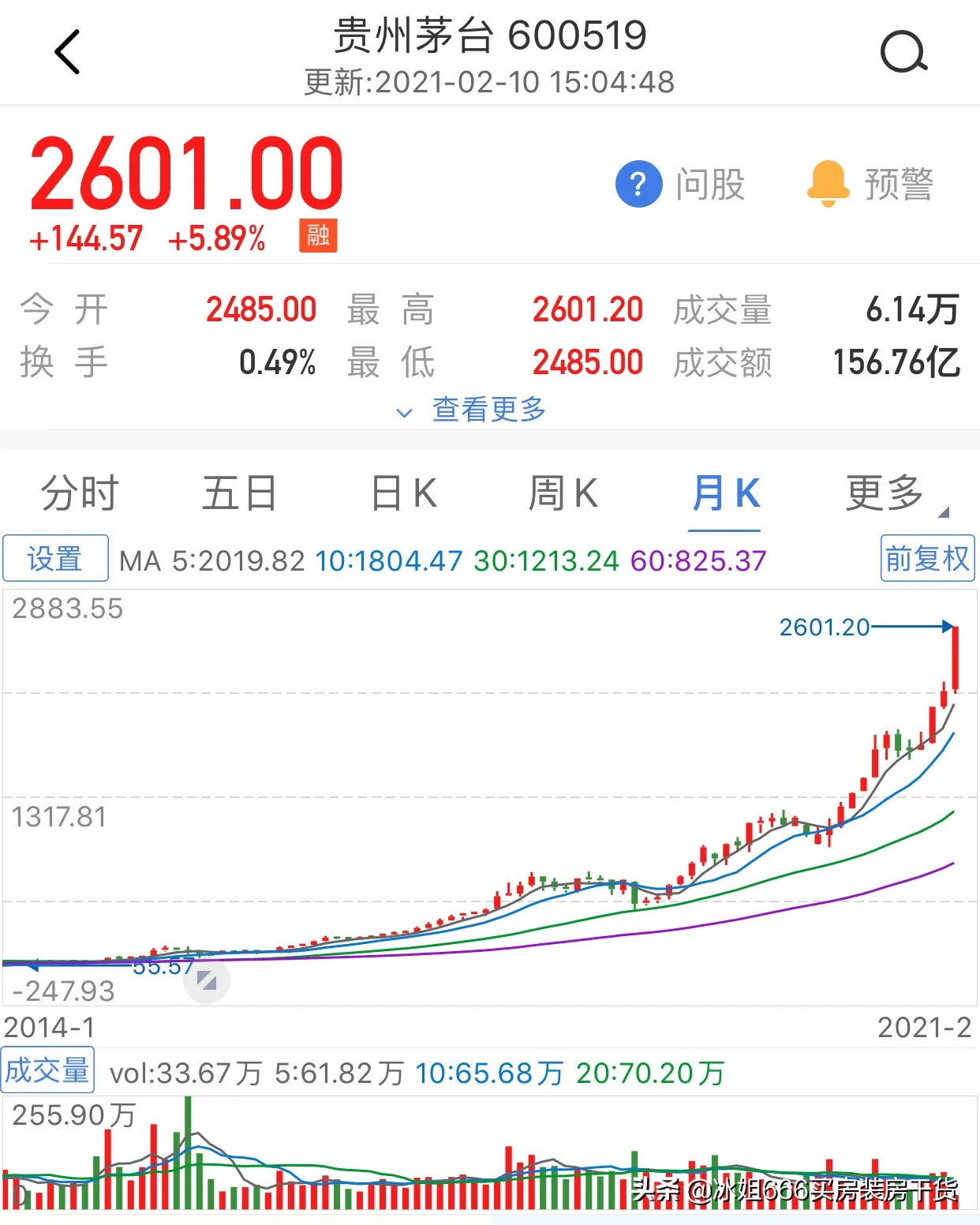Set a price alert with 预警

(870, 184)
